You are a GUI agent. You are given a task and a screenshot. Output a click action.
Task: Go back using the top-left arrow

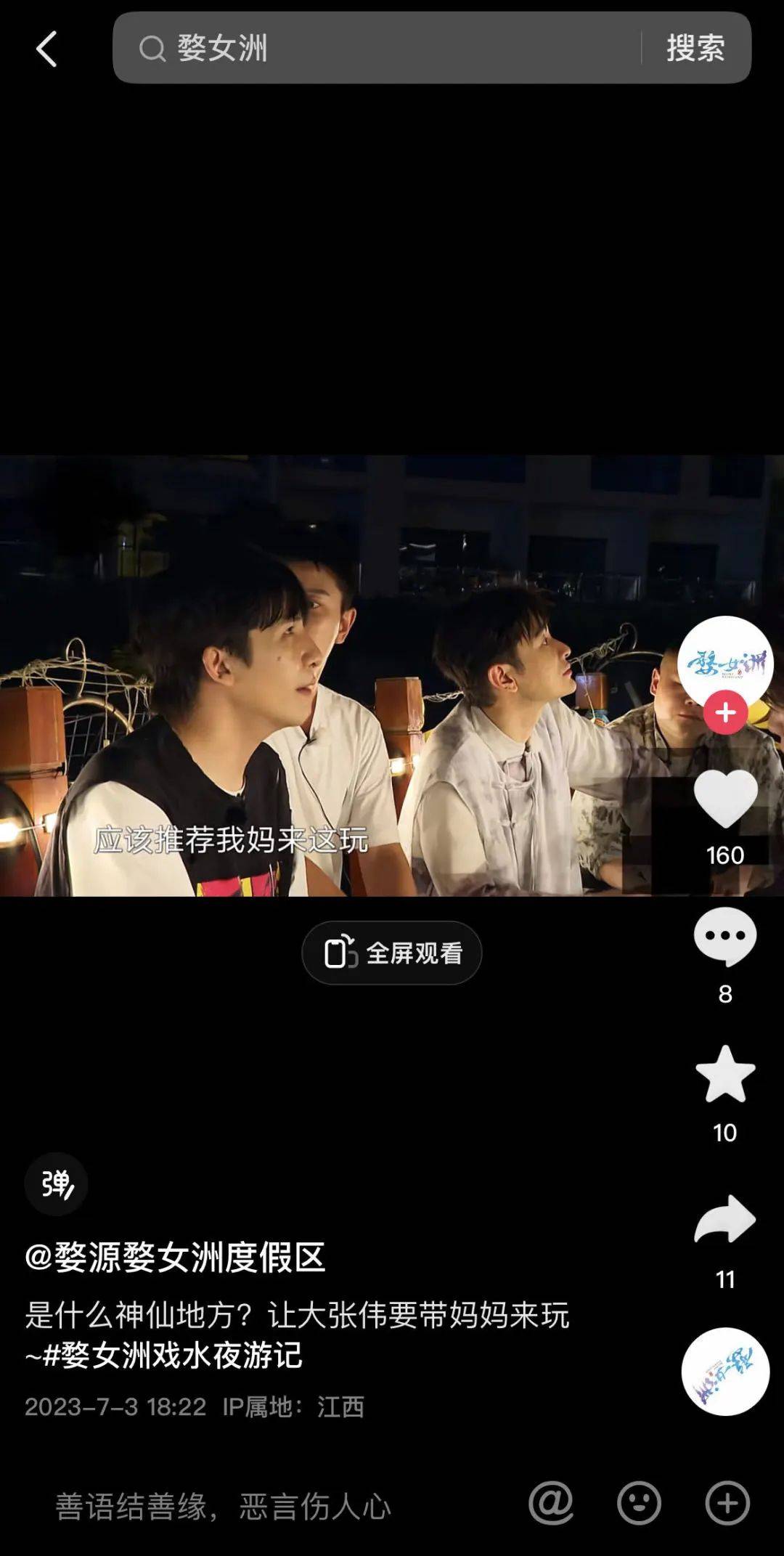pos(46,49)
